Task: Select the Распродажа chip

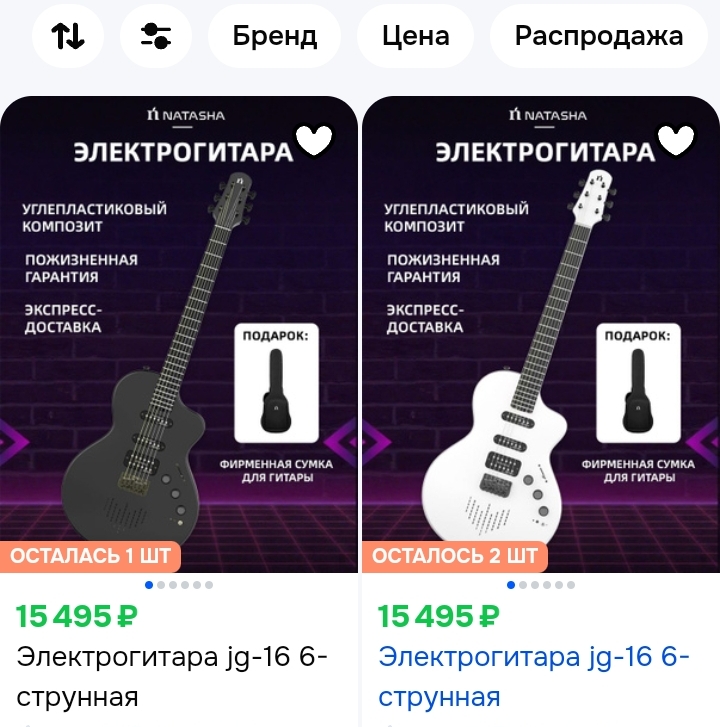Action: tap(598, 37)
